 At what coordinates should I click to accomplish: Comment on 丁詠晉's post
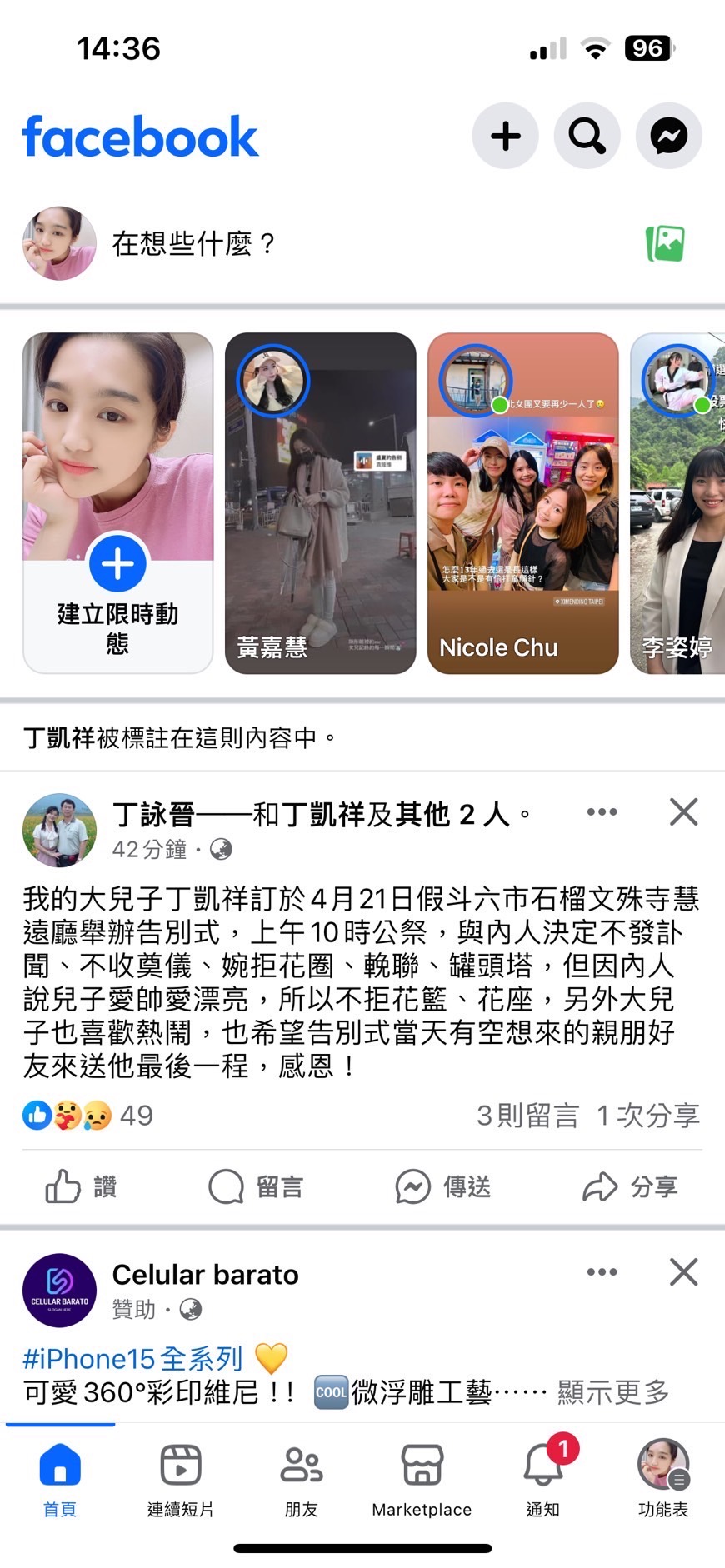(x=255, y=1186)
